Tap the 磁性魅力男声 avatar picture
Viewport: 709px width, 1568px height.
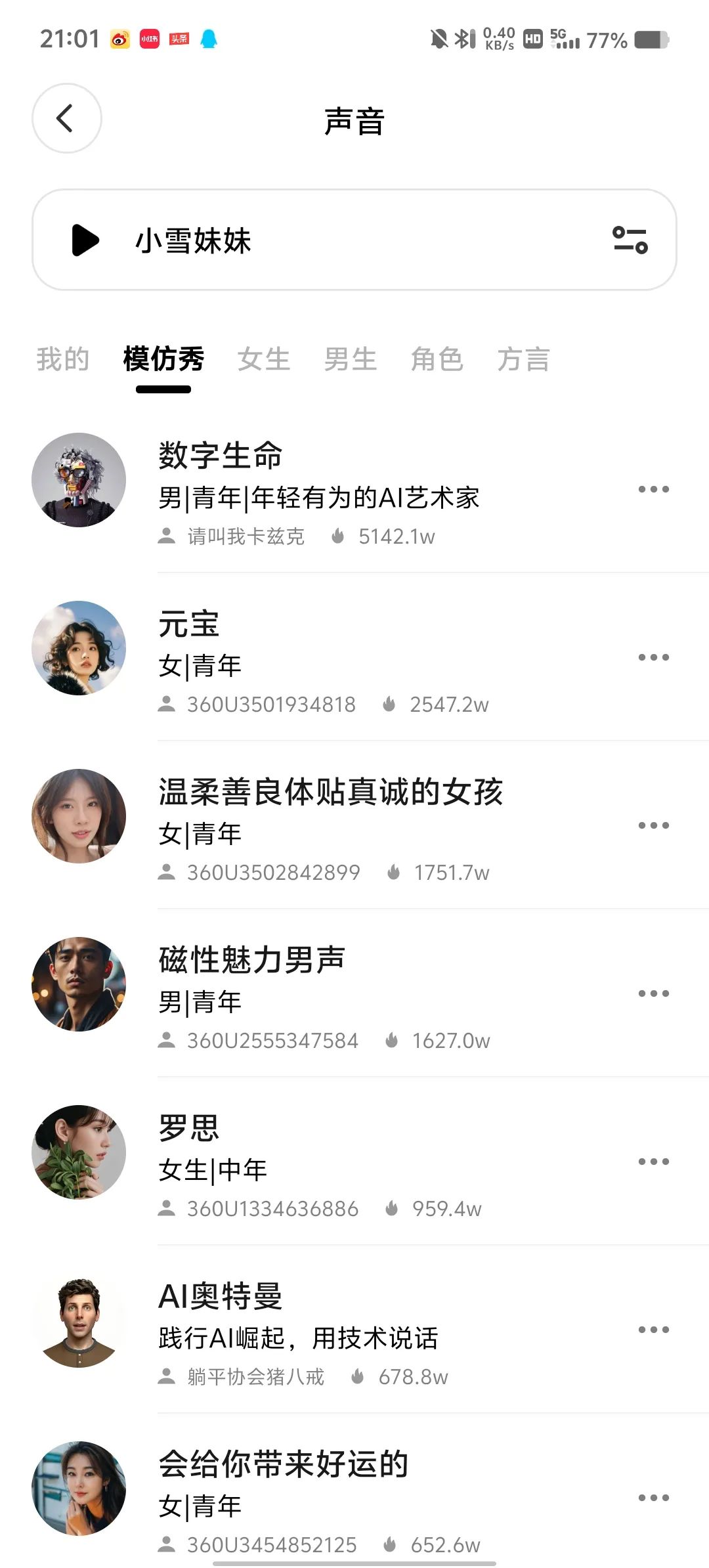78,986
